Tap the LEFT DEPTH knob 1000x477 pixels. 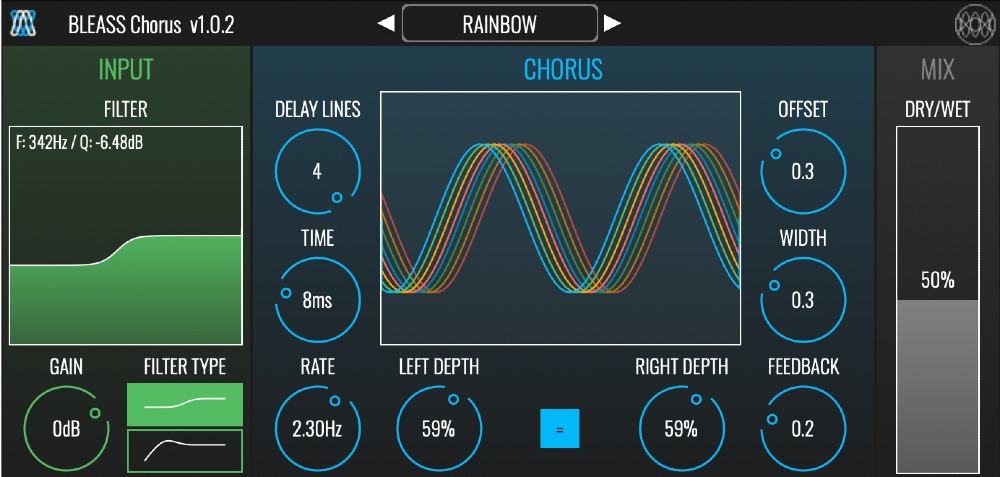click(438, 429)
